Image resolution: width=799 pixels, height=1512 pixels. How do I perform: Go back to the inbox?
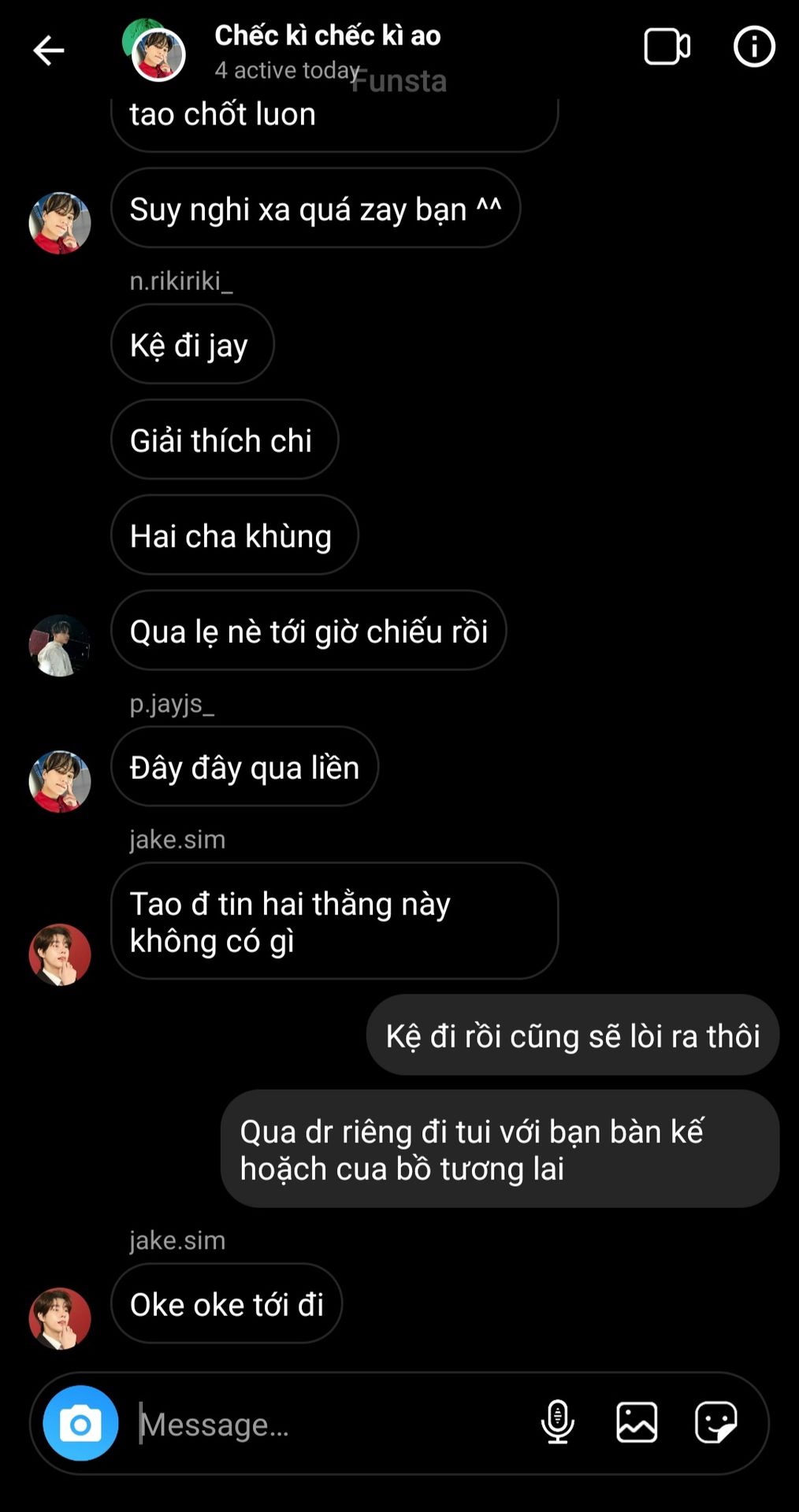[48, 50]
